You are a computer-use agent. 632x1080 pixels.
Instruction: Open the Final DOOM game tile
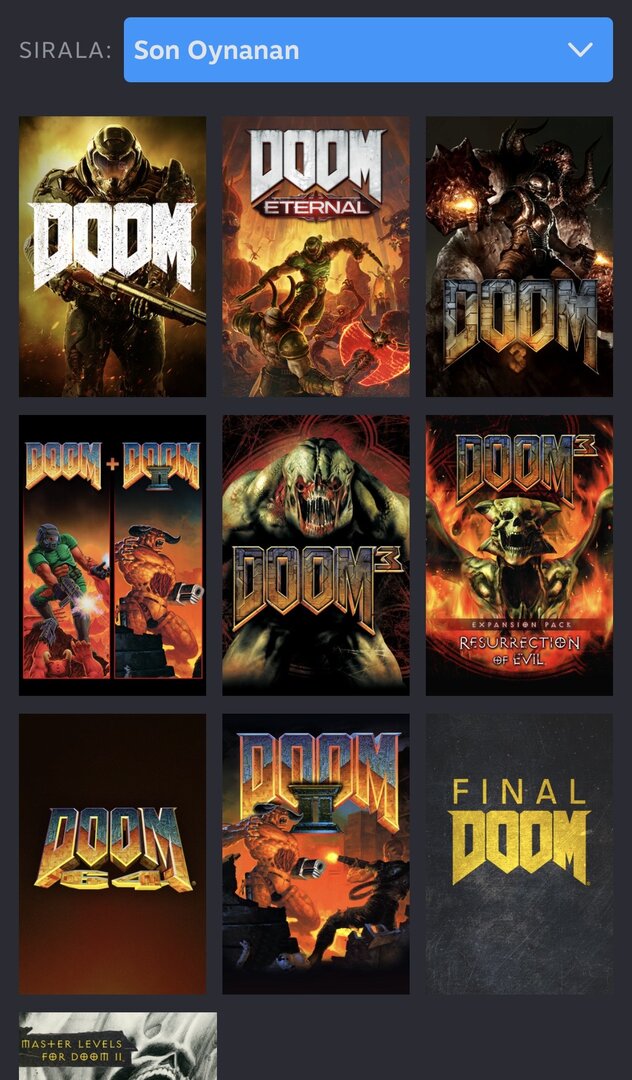click(x=519, y=853)
